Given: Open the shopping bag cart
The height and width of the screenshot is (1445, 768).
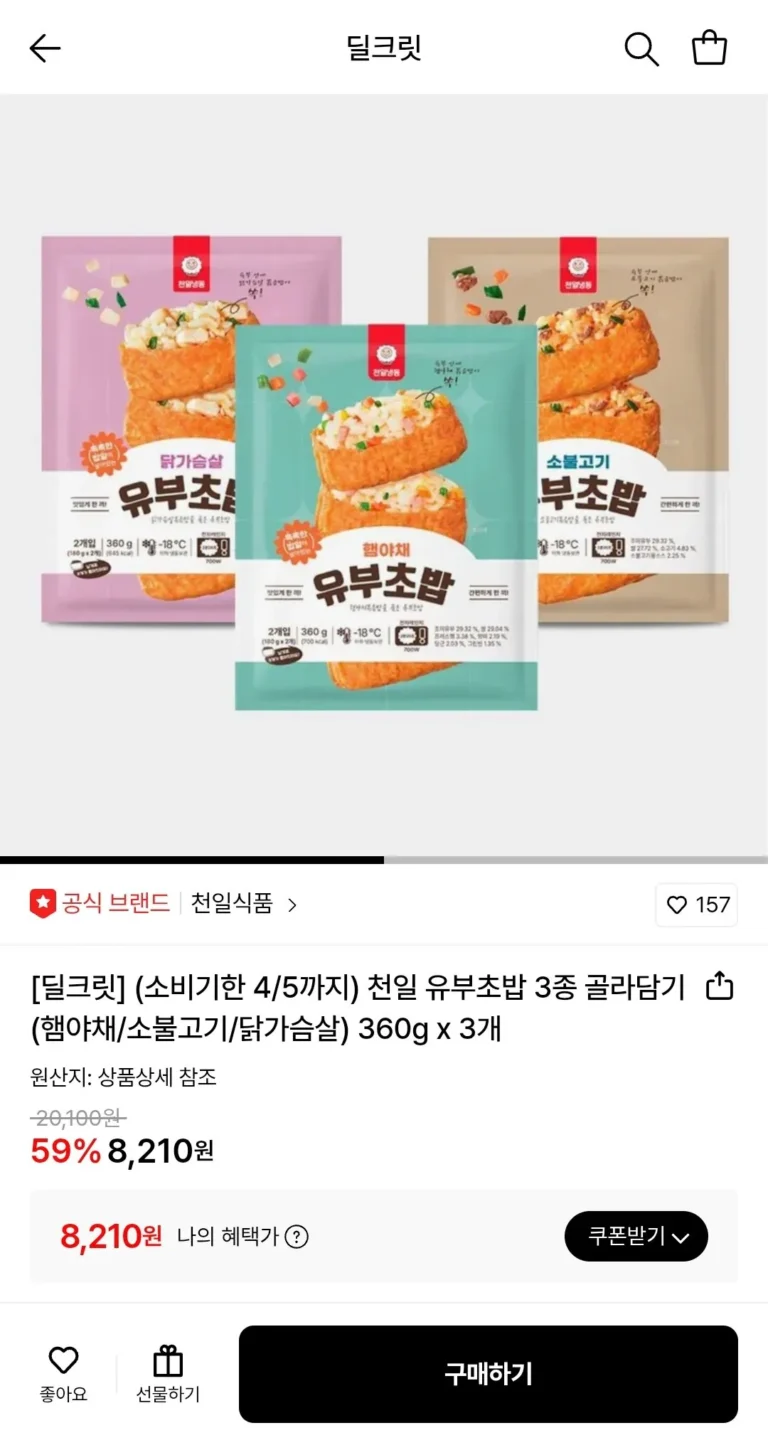Looking at the screenshot, I should [709, 48].
